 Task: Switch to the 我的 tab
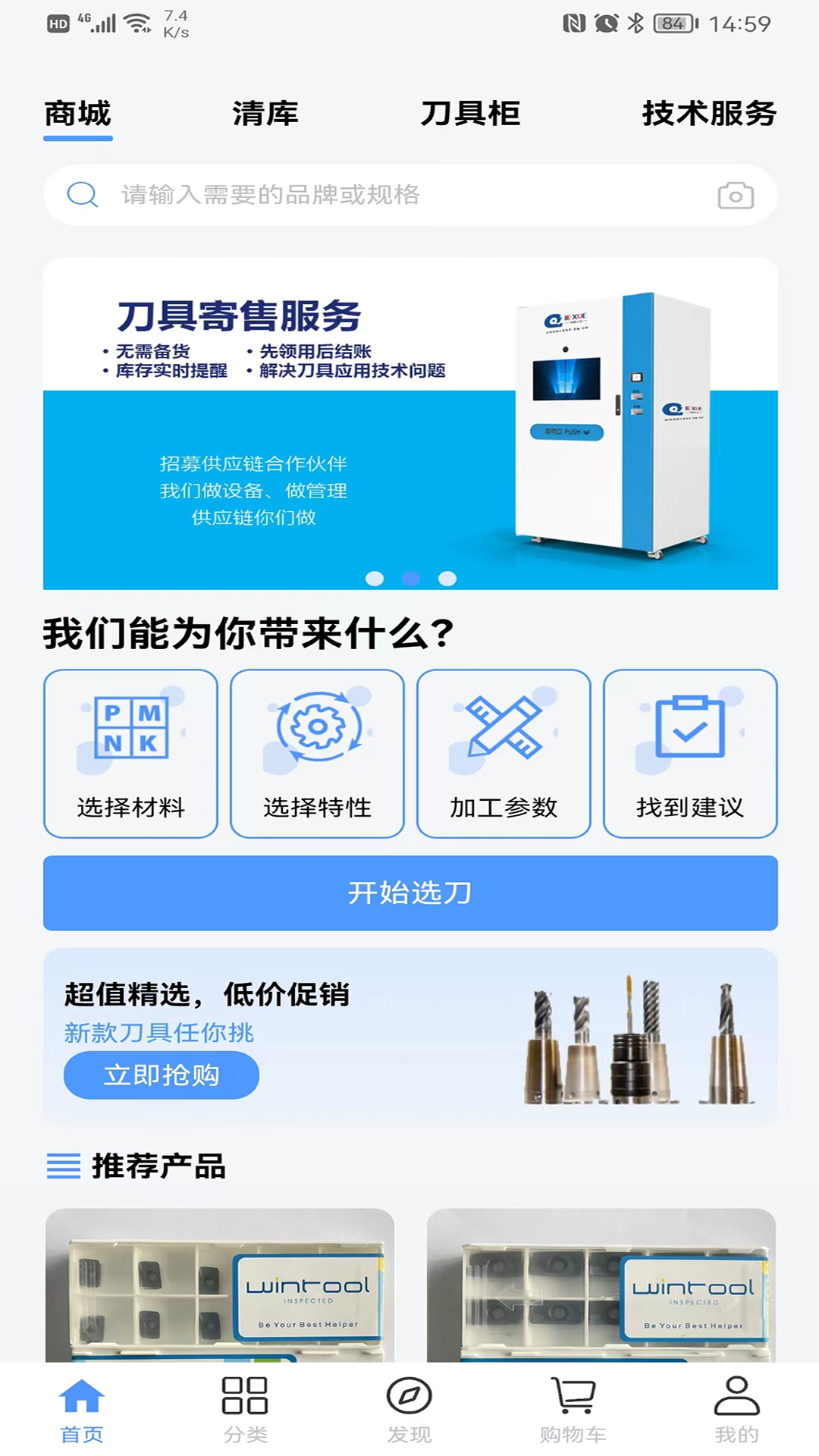[x=736, y=1409]
